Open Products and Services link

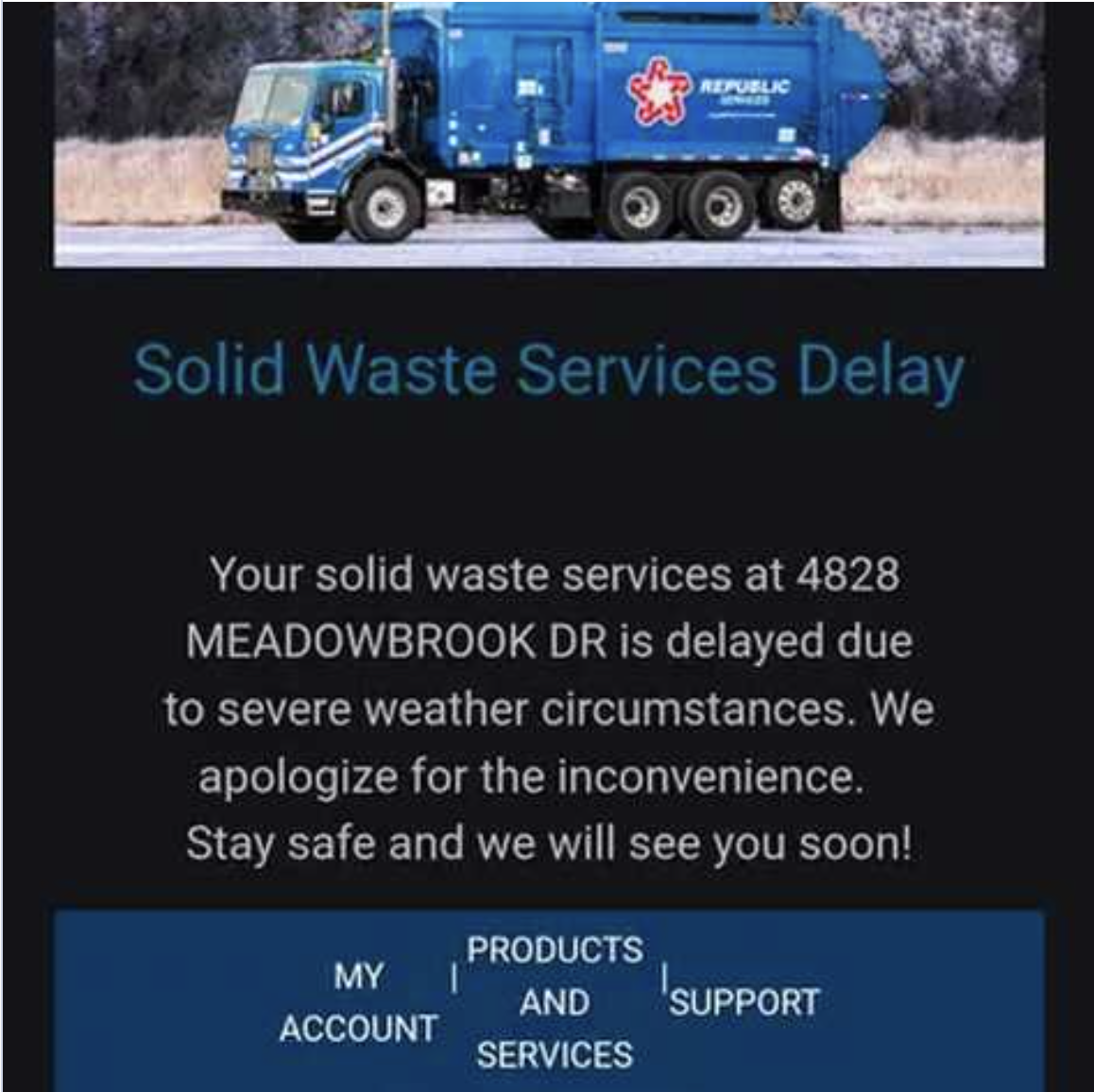click(x=555, y=1001)
